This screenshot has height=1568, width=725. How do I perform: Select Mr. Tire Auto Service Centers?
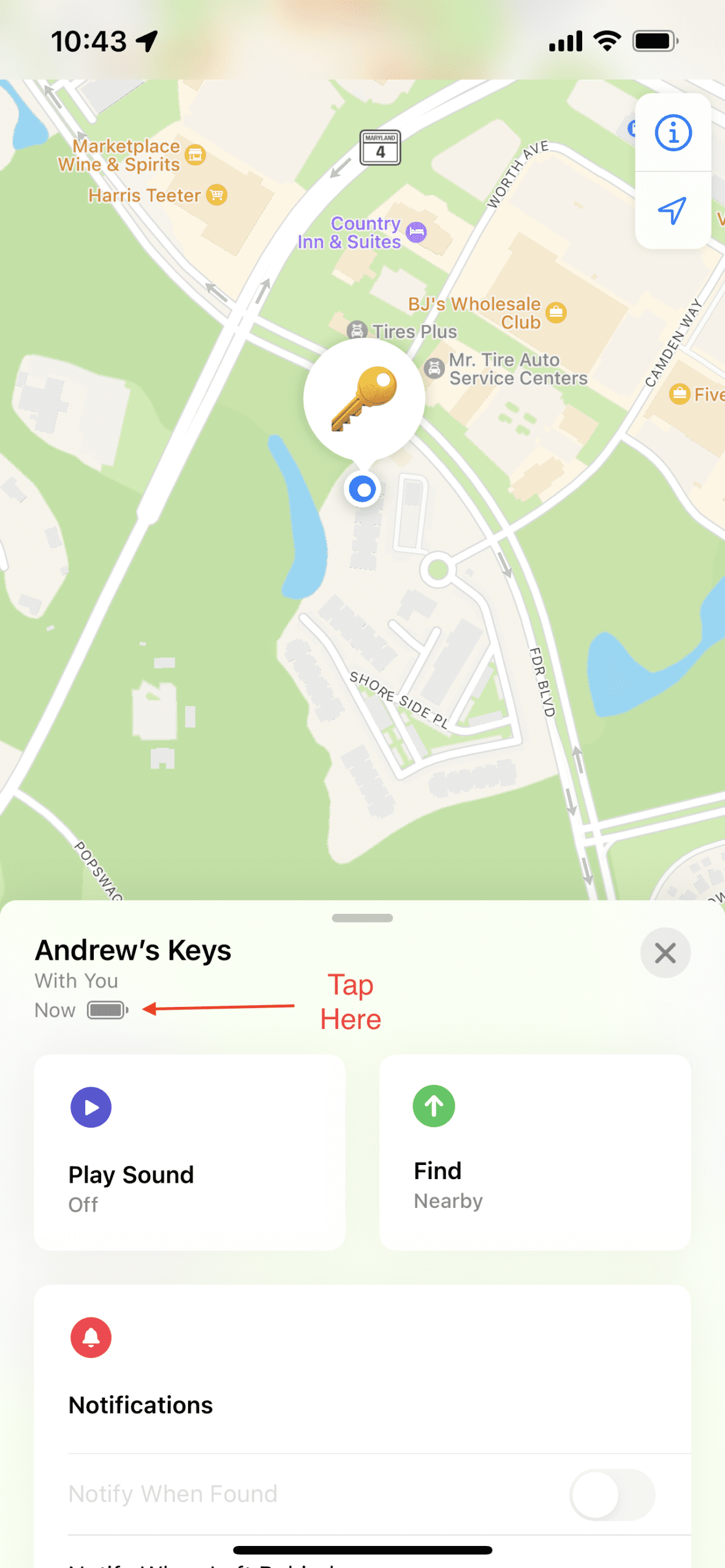point(506,369)
